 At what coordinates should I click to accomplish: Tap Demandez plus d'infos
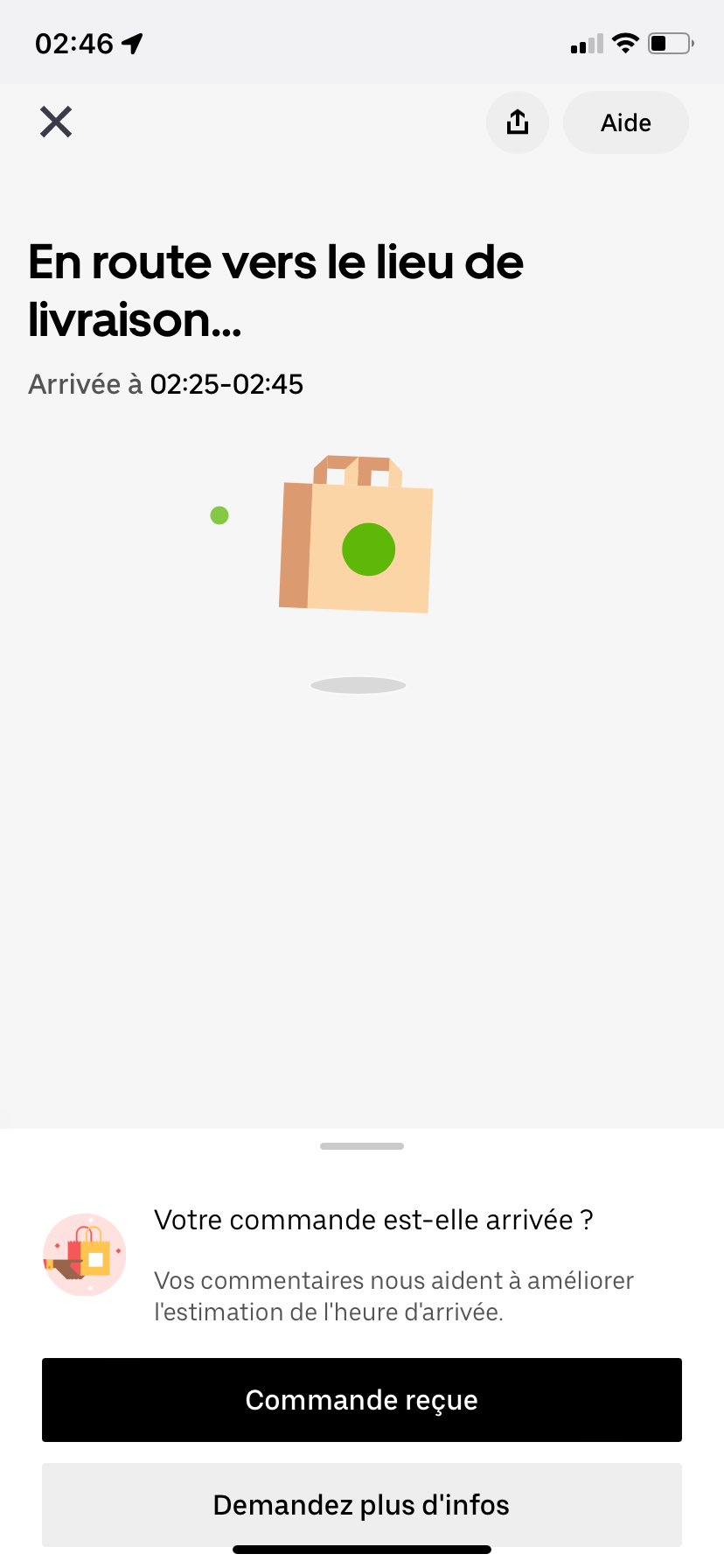click(362, 1505)
